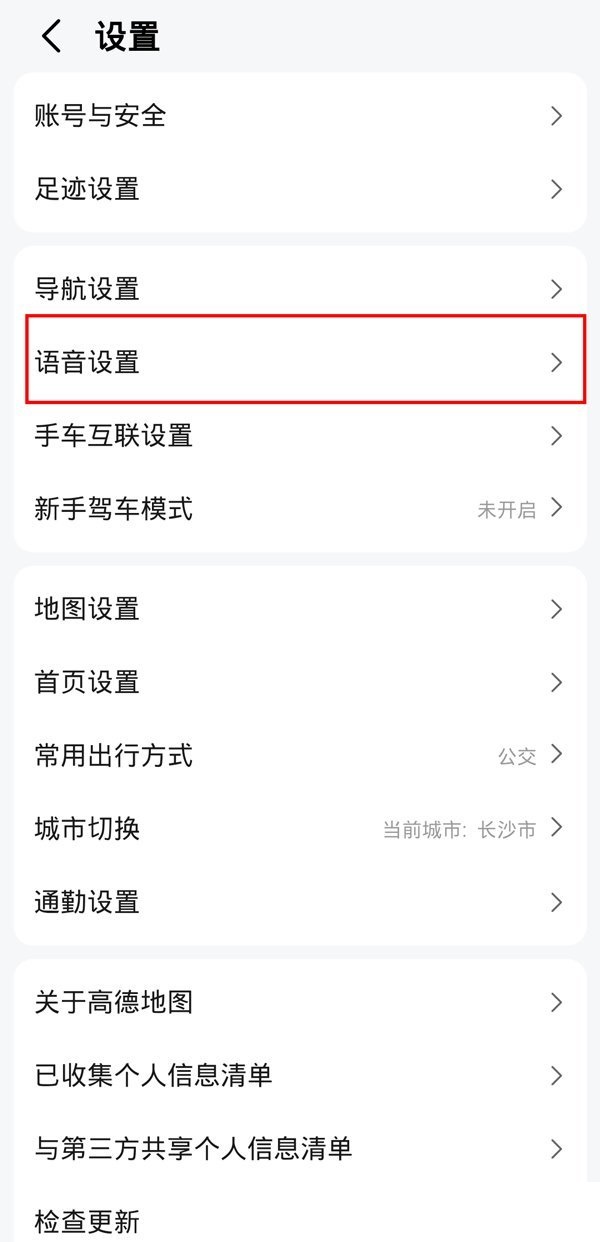
Task: Open 新手驾车模式 option
Action: (300, 509)
